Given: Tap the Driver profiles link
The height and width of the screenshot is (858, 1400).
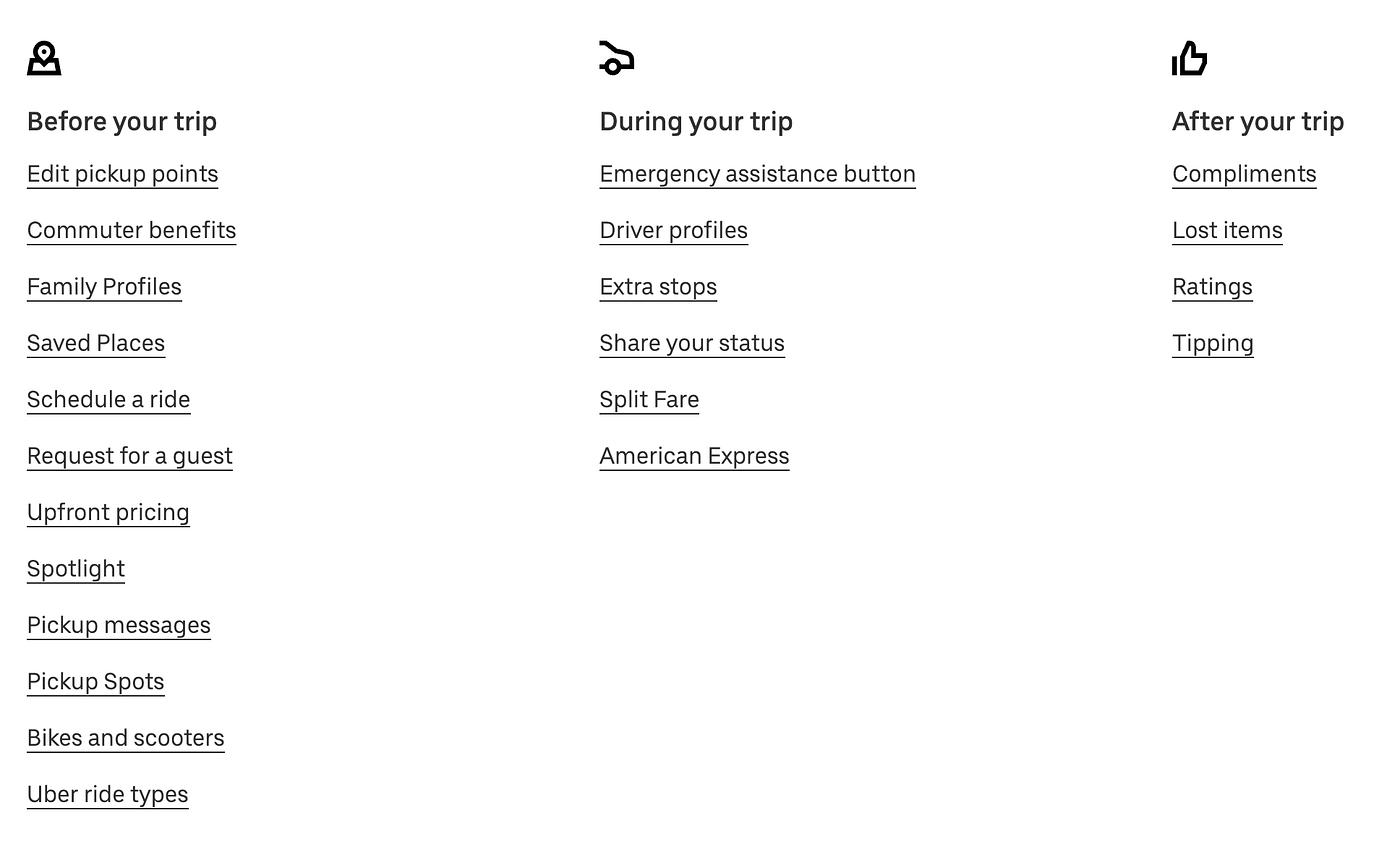Looking at the screenshot, I should 673,230.
